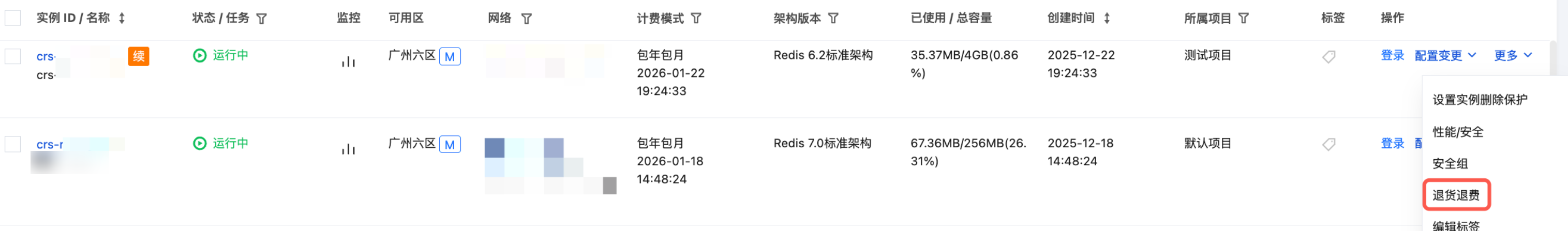Select all instances checkbox in header
This screenshot has height=231, width=1568.
click(x=13, y=18)
